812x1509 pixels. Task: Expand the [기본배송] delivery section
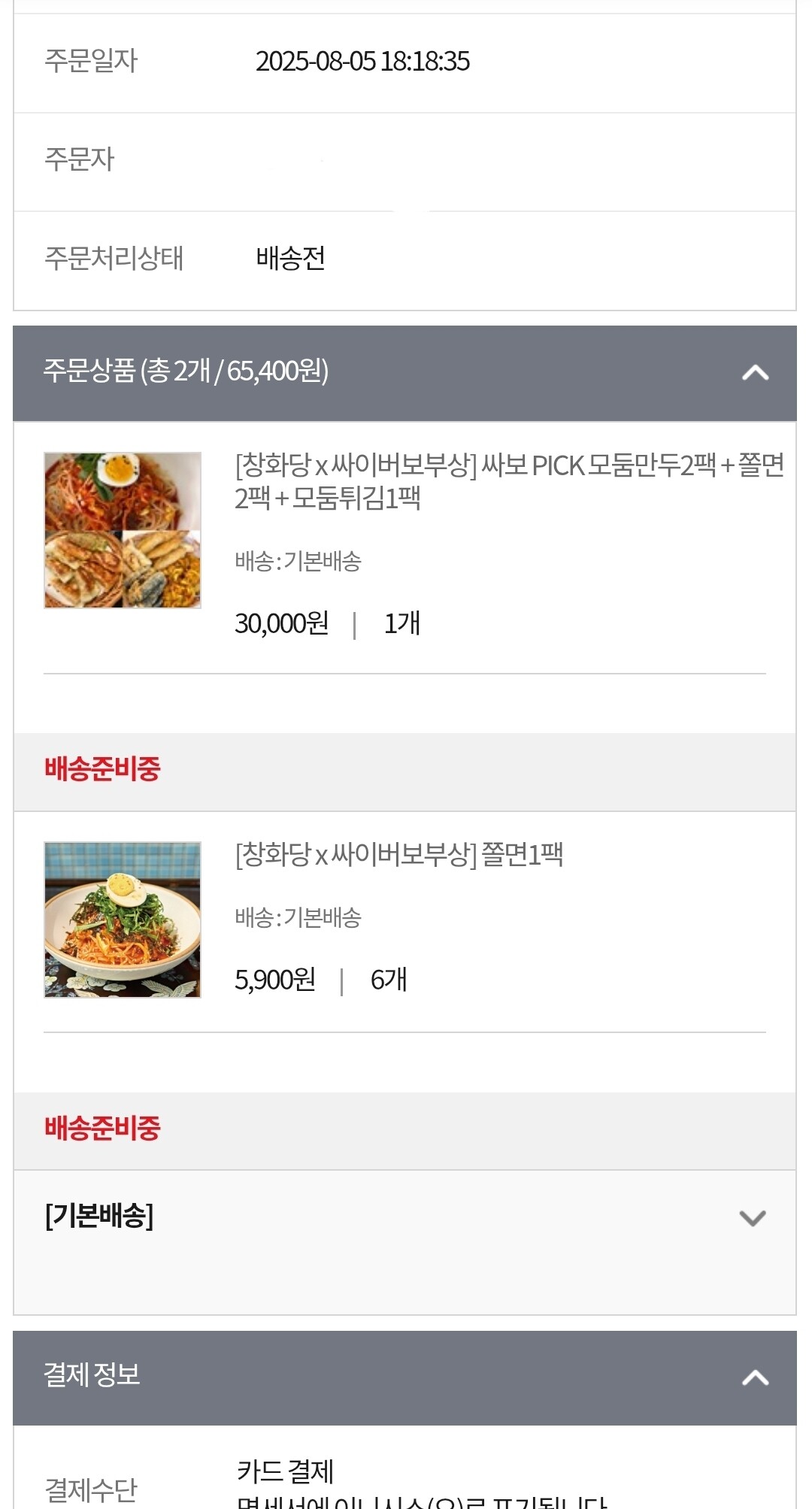[404, 1217]
